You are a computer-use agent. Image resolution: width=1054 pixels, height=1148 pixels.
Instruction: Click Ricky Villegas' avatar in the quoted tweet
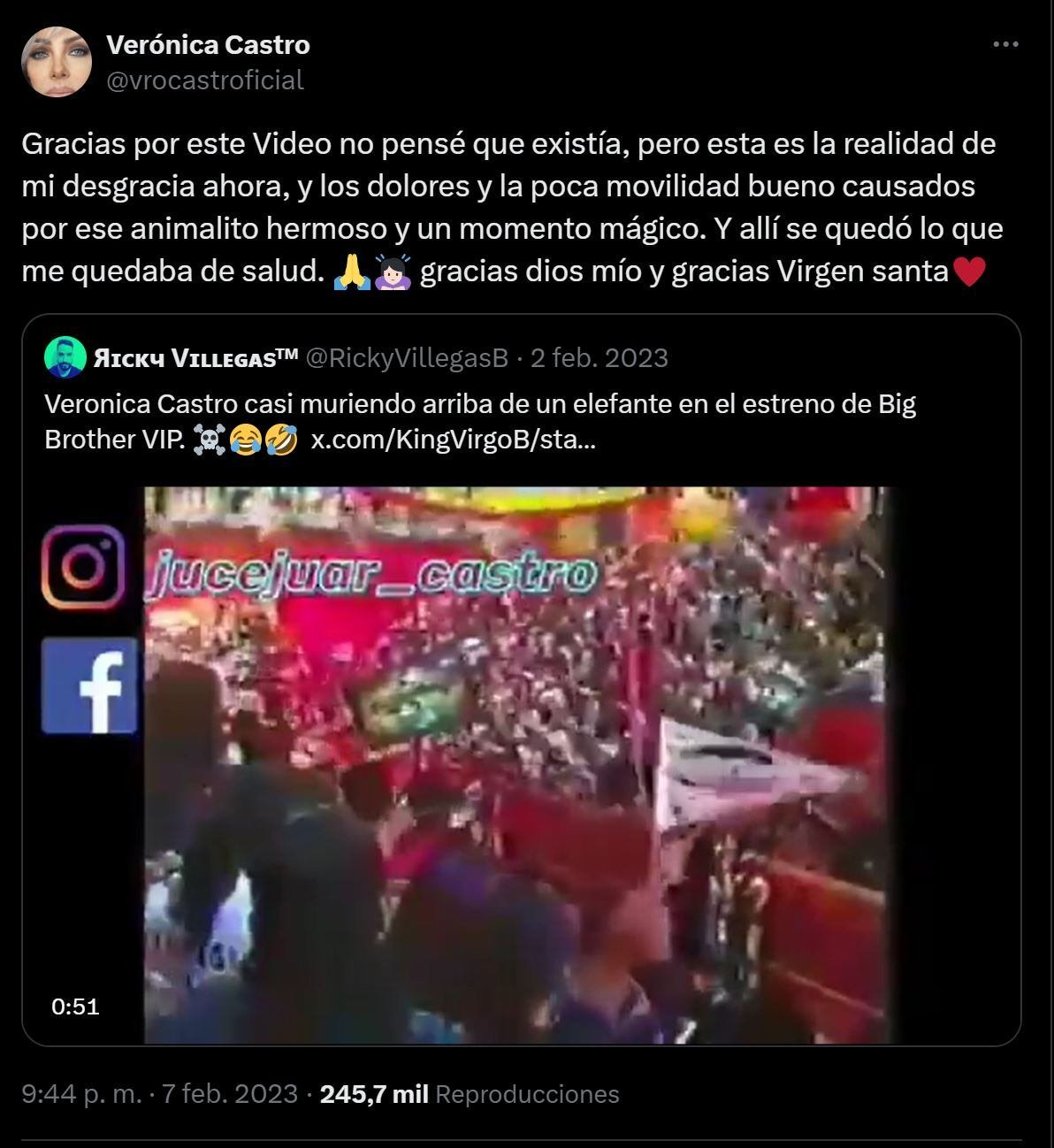click(65, 357)
